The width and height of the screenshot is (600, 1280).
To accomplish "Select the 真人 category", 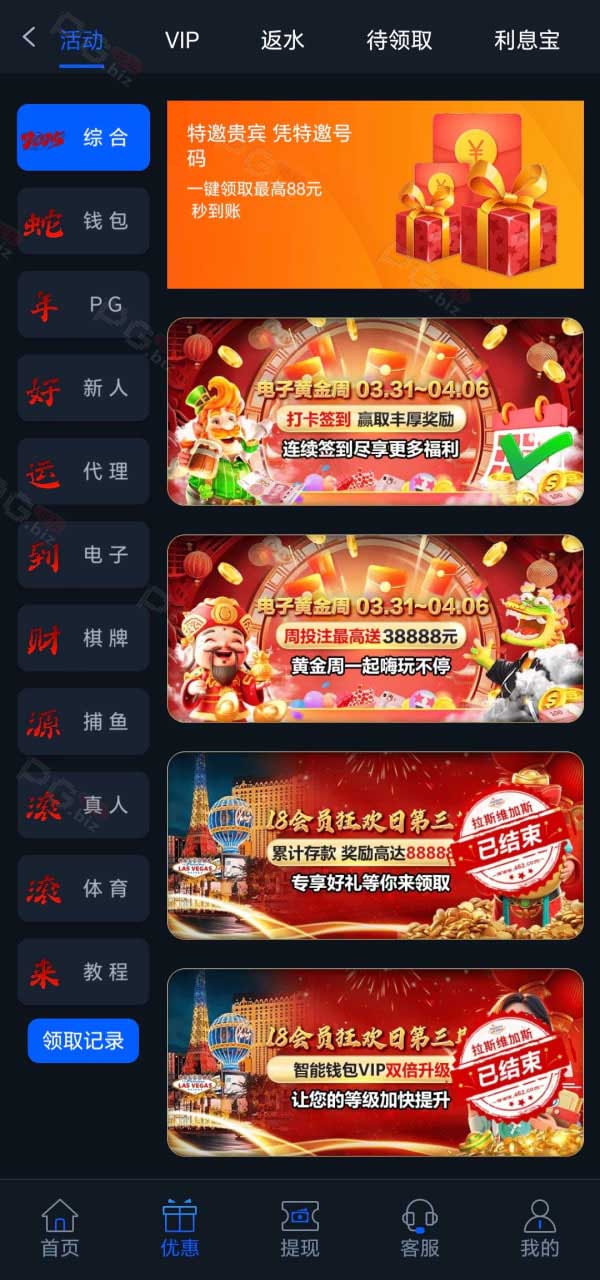I will [83, 804].
